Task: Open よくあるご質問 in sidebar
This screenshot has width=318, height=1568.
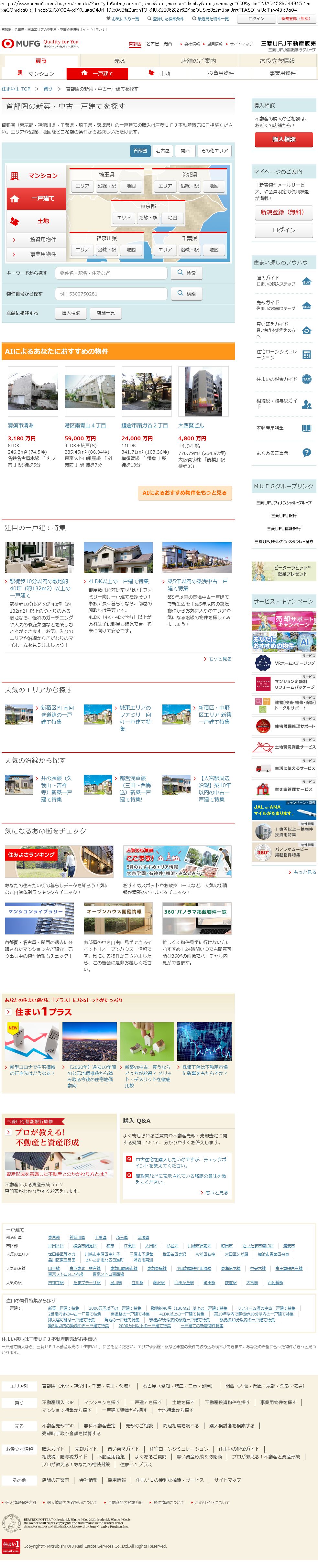Action: click(x=283, y=453)
